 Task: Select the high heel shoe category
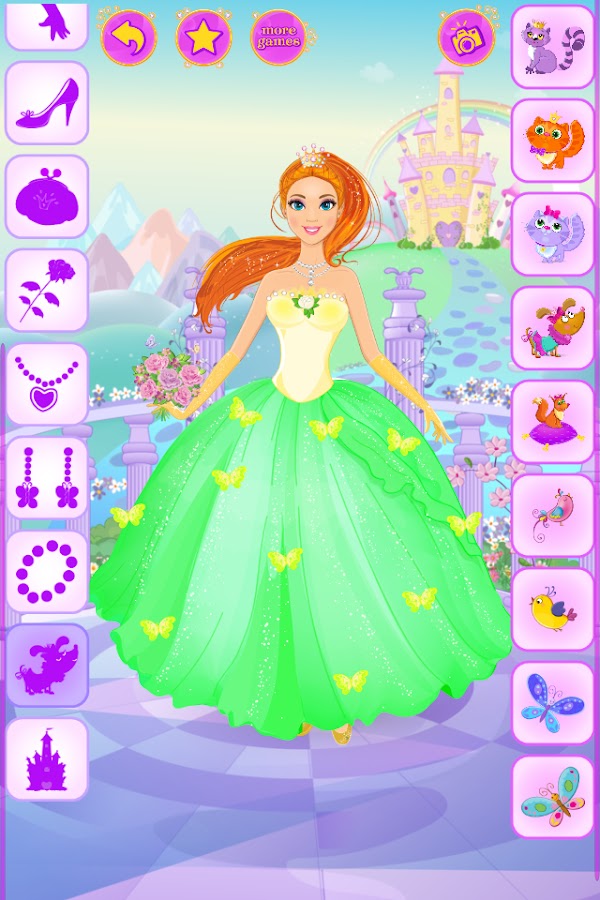[x=47, y=103]
